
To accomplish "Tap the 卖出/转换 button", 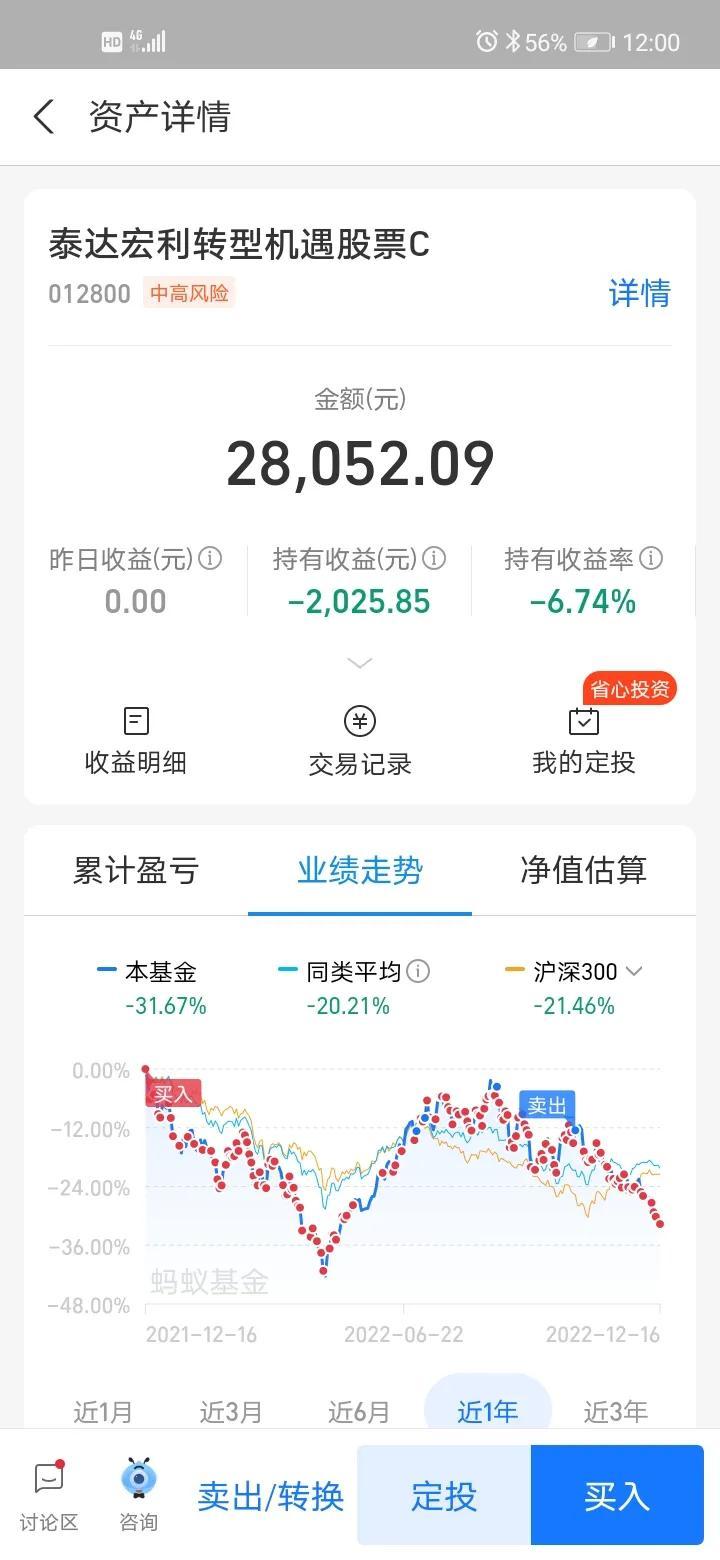I will click(270, 1497).
